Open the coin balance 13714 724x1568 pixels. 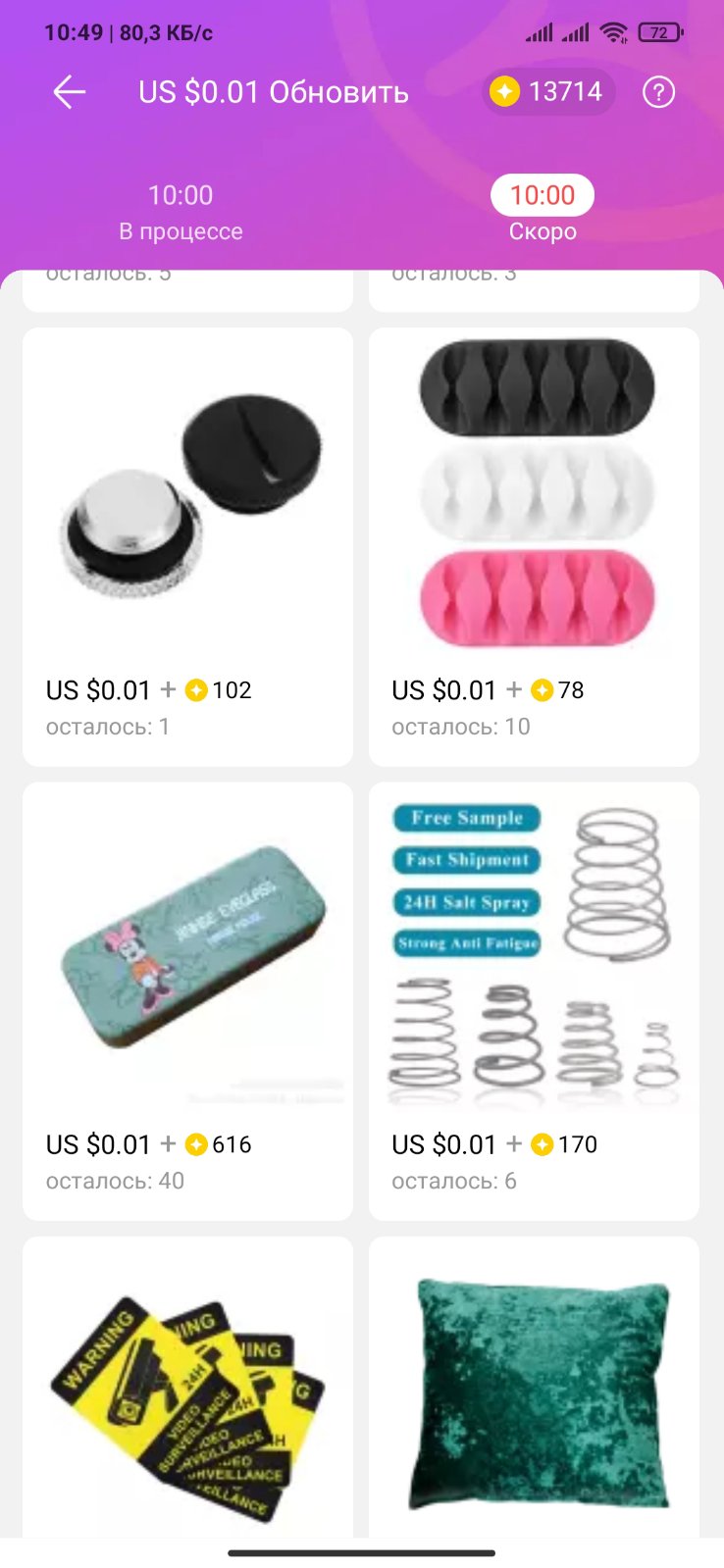548,92
